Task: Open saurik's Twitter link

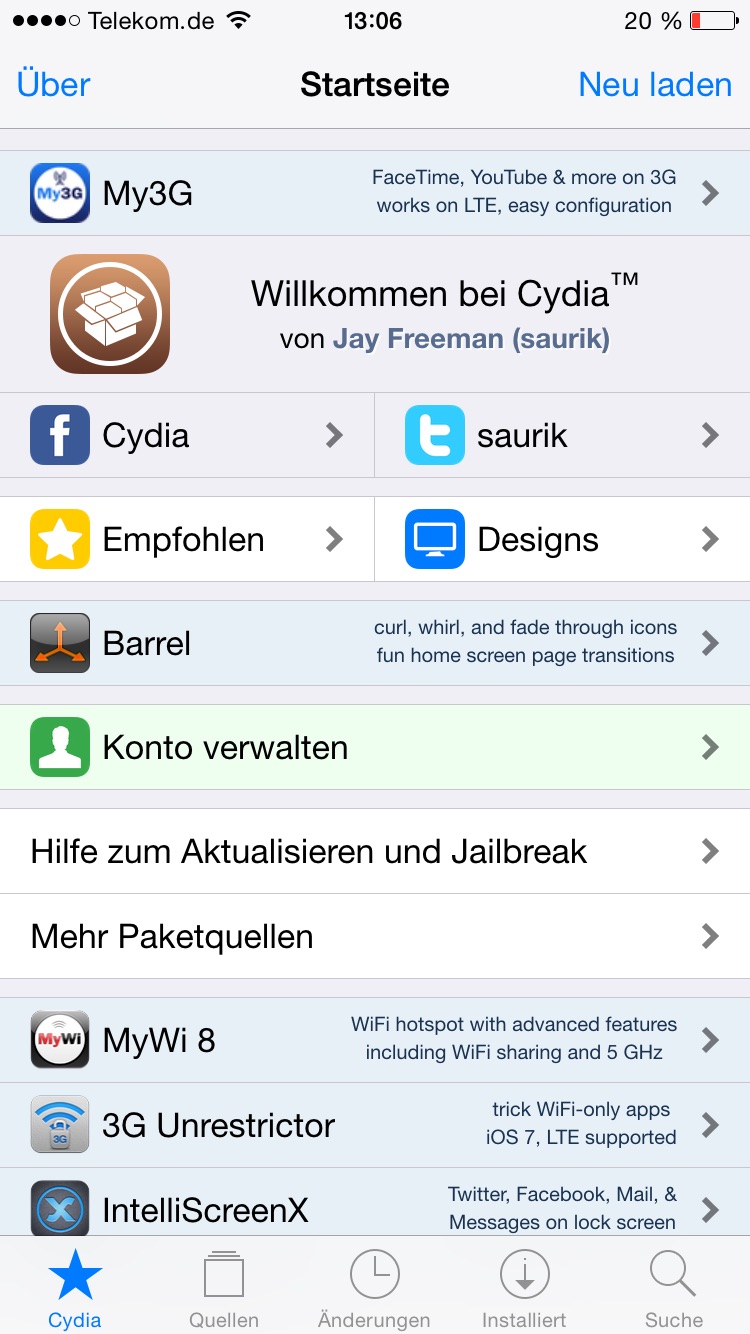Action: (x=562, y=435)
